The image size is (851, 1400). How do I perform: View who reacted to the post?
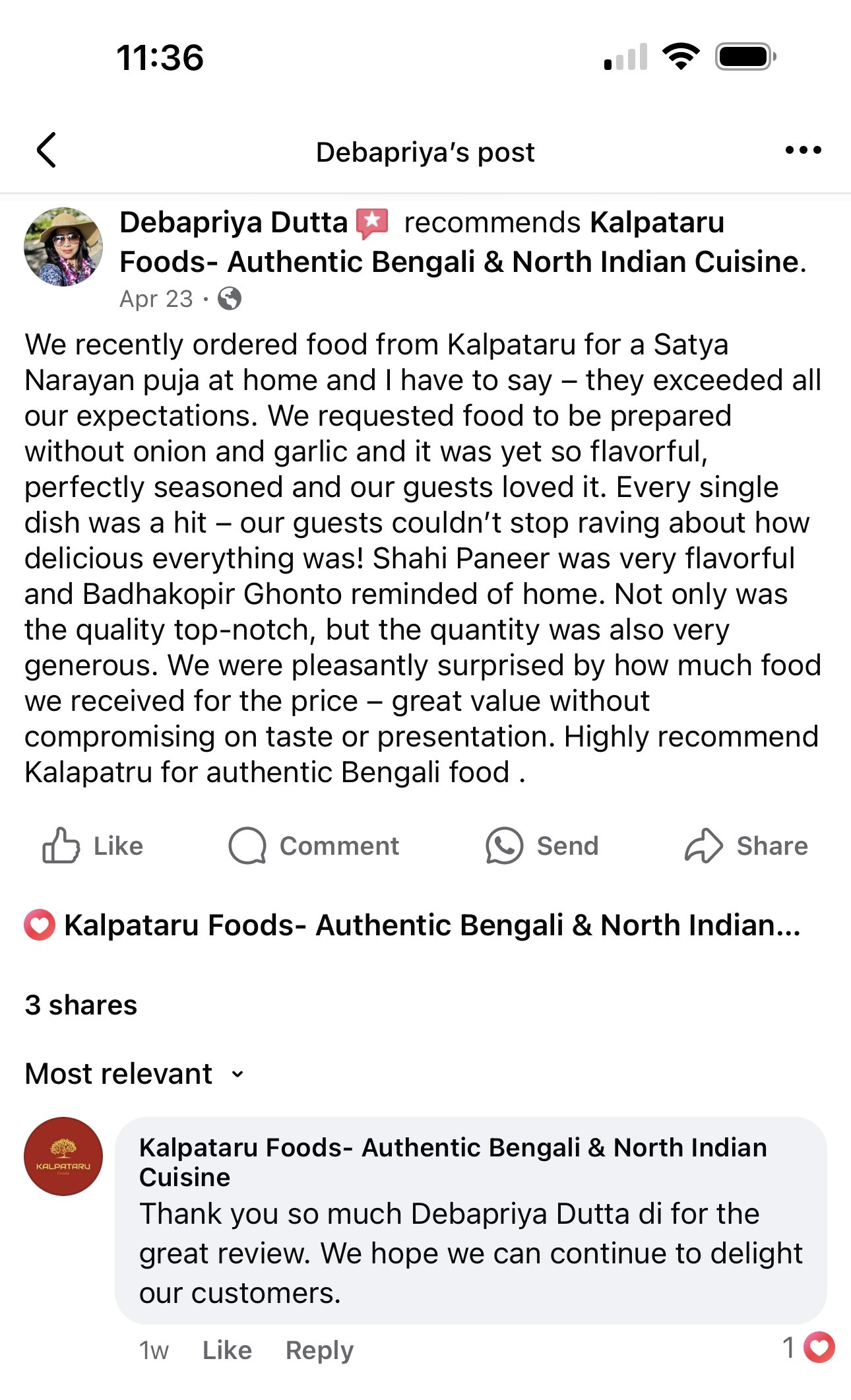(412, 925)
